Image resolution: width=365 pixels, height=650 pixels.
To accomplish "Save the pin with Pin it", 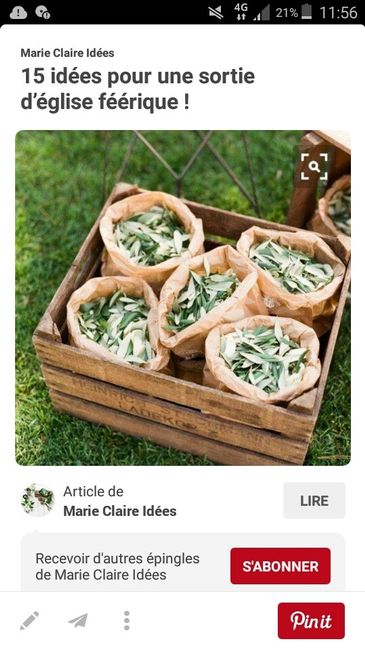I will click(x=311, y=621).
